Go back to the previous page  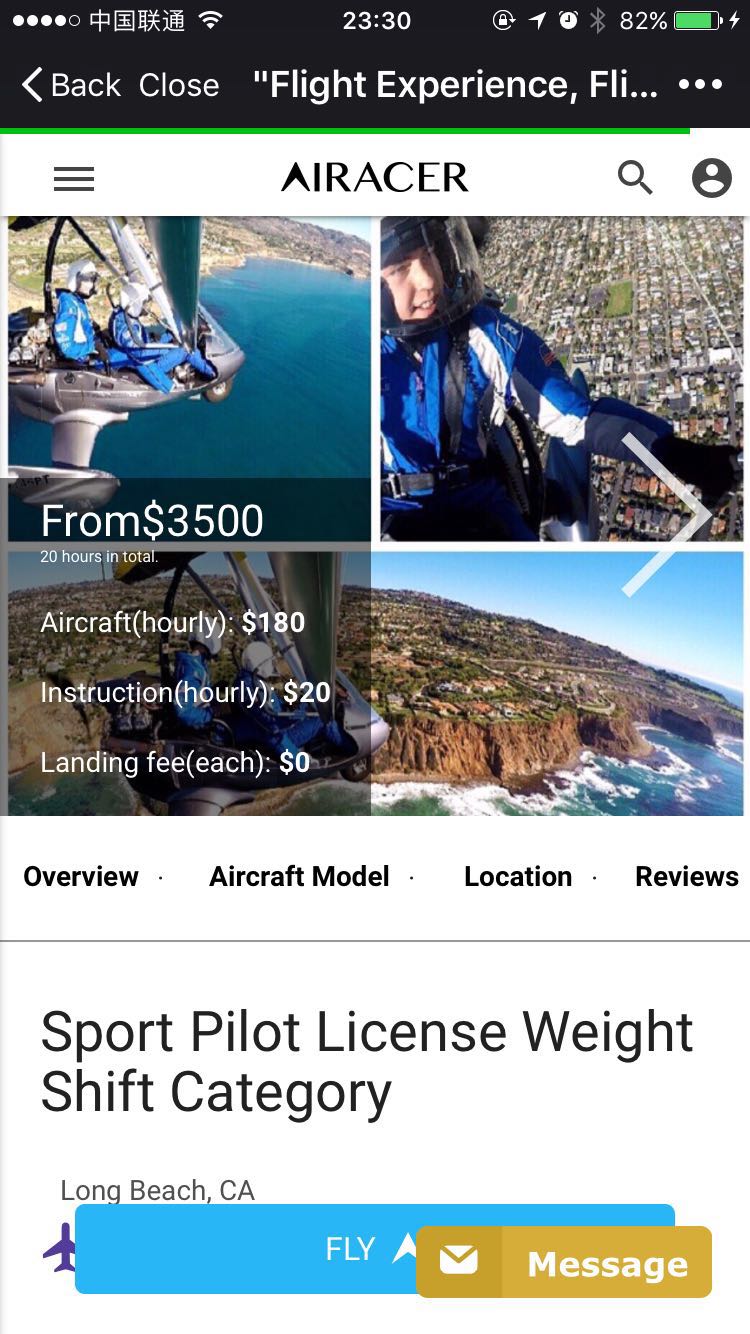(x=70, y=85)
